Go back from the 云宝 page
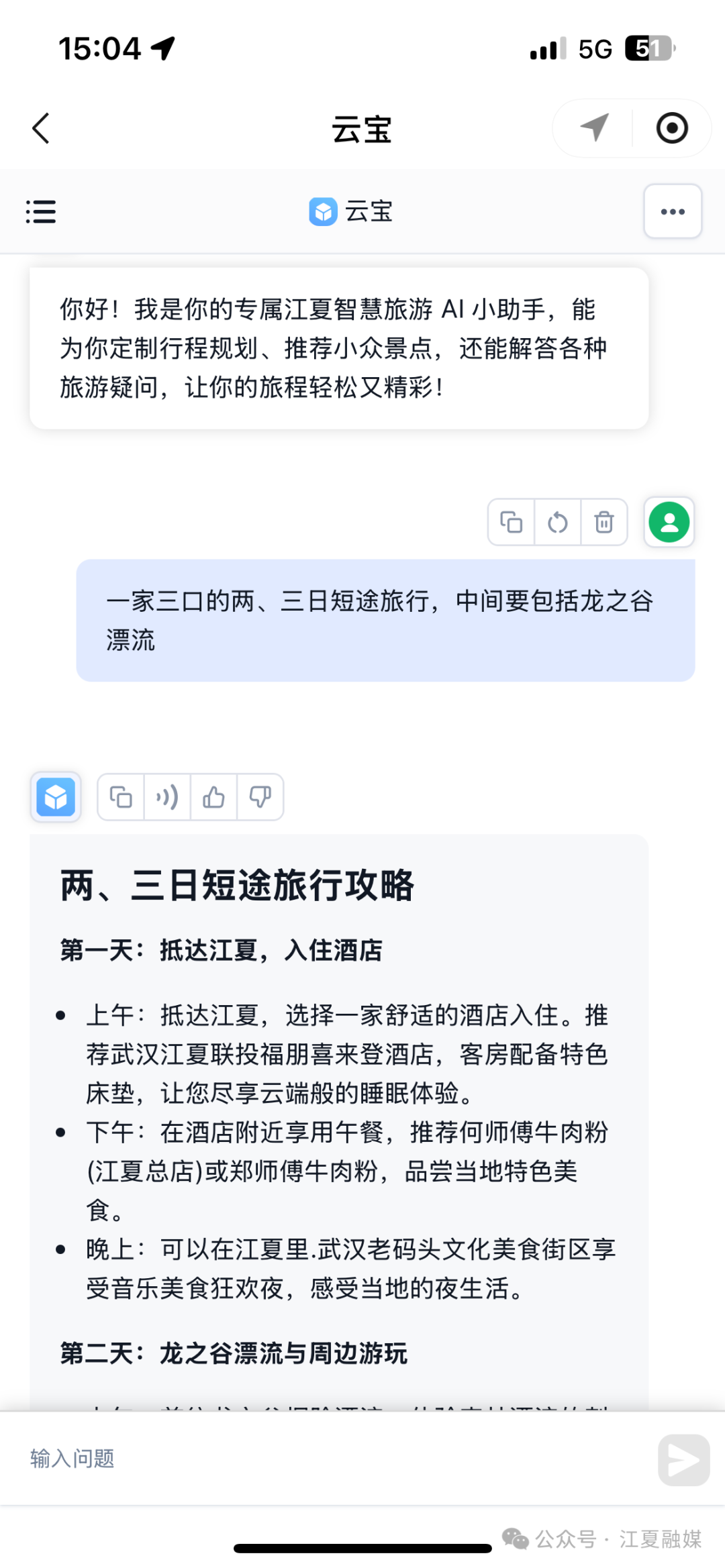This screenshot has width=725, height=1568. tap(41, 128)
